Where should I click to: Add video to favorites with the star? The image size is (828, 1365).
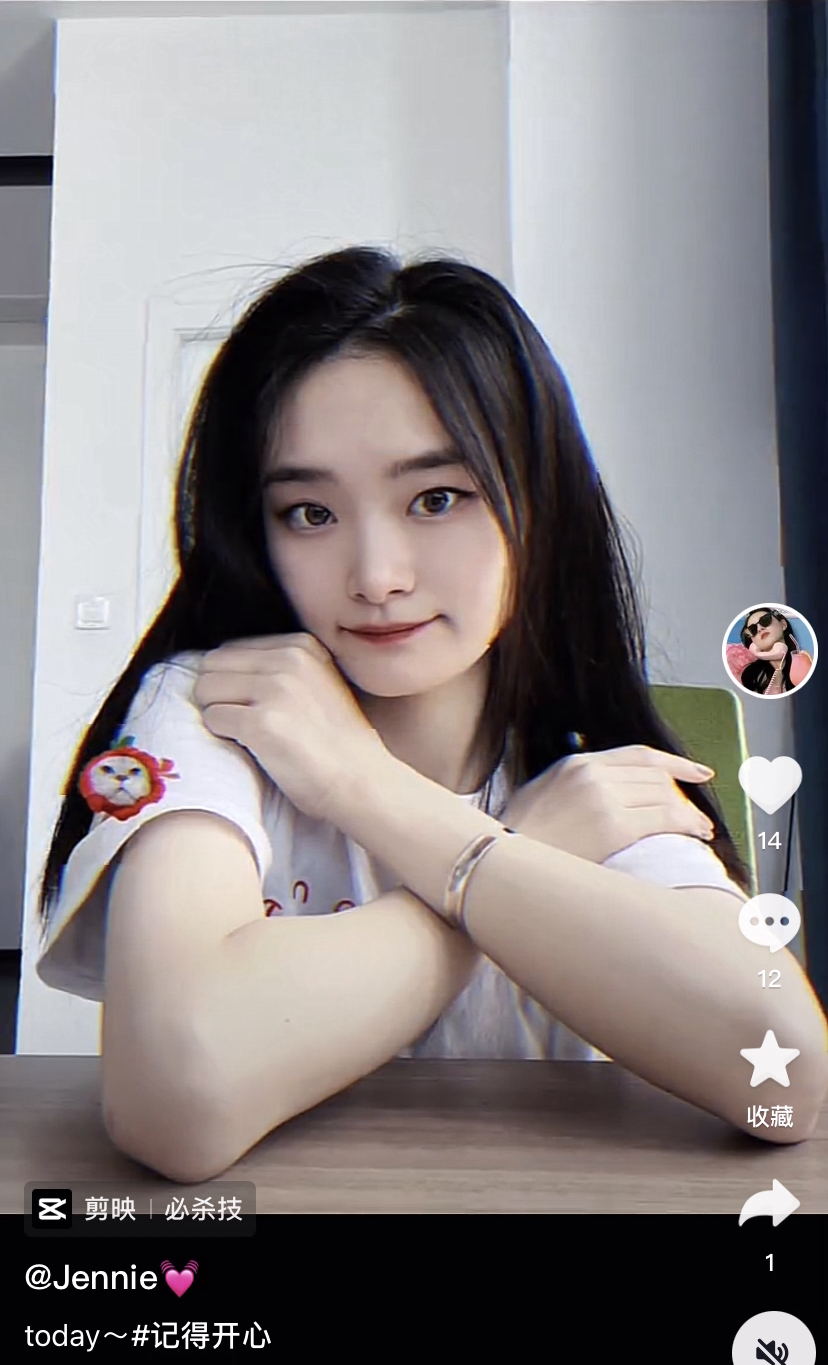769,1060
